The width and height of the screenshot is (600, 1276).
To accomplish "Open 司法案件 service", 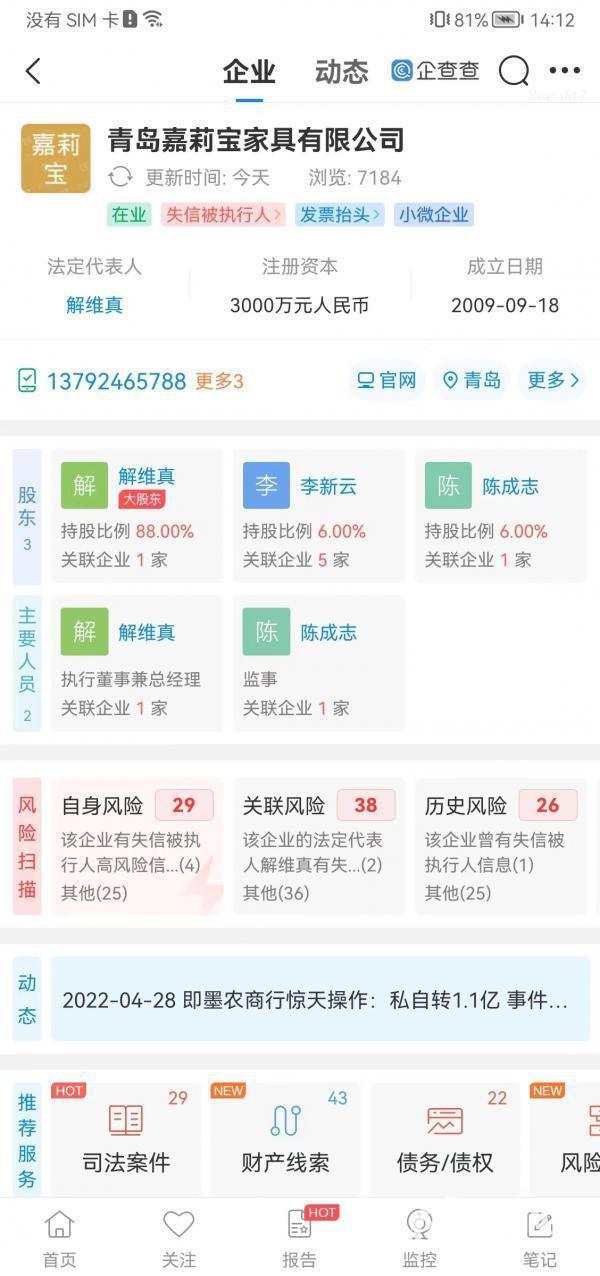I will pyautogui.click(x=126, y=1140).
